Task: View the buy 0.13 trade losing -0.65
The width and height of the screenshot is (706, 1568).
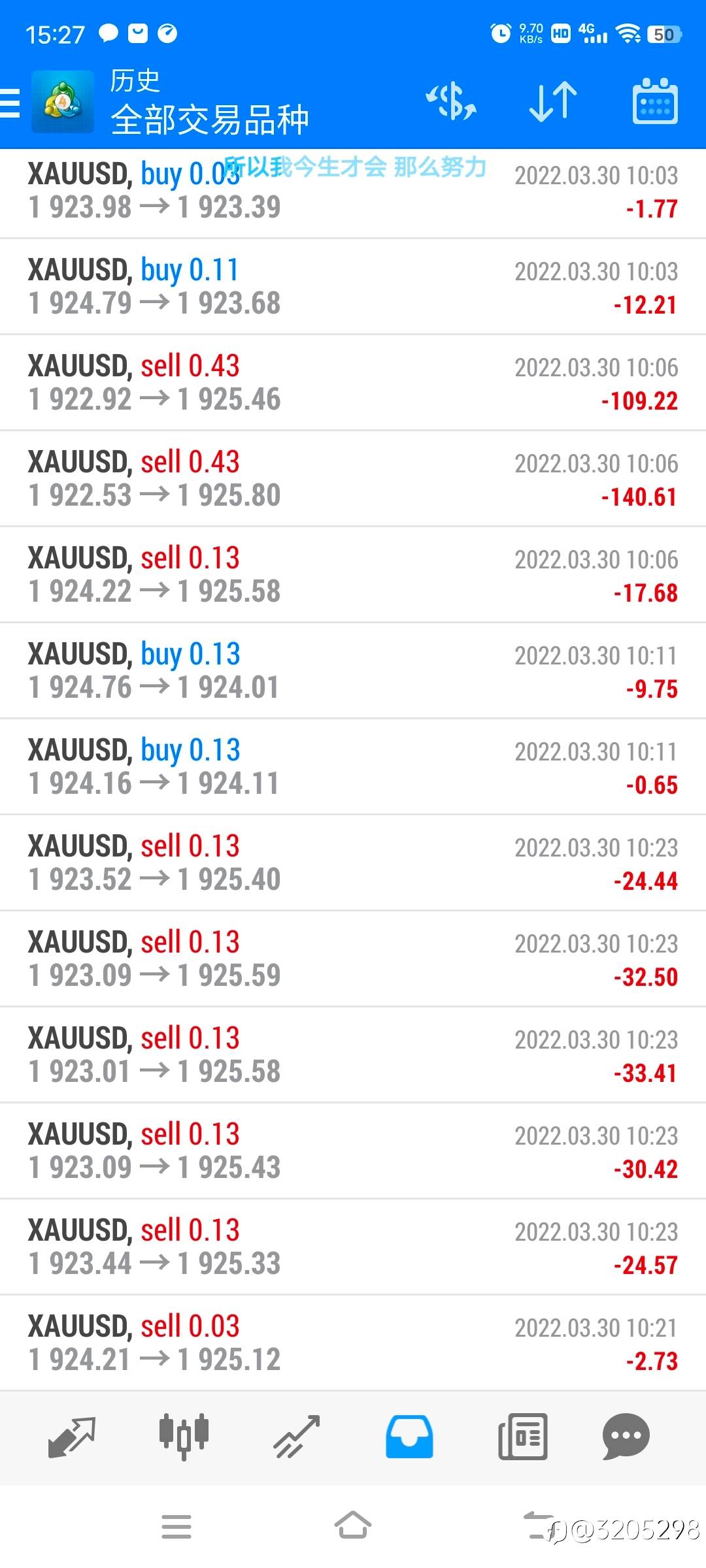Action: tap(353, 767)
